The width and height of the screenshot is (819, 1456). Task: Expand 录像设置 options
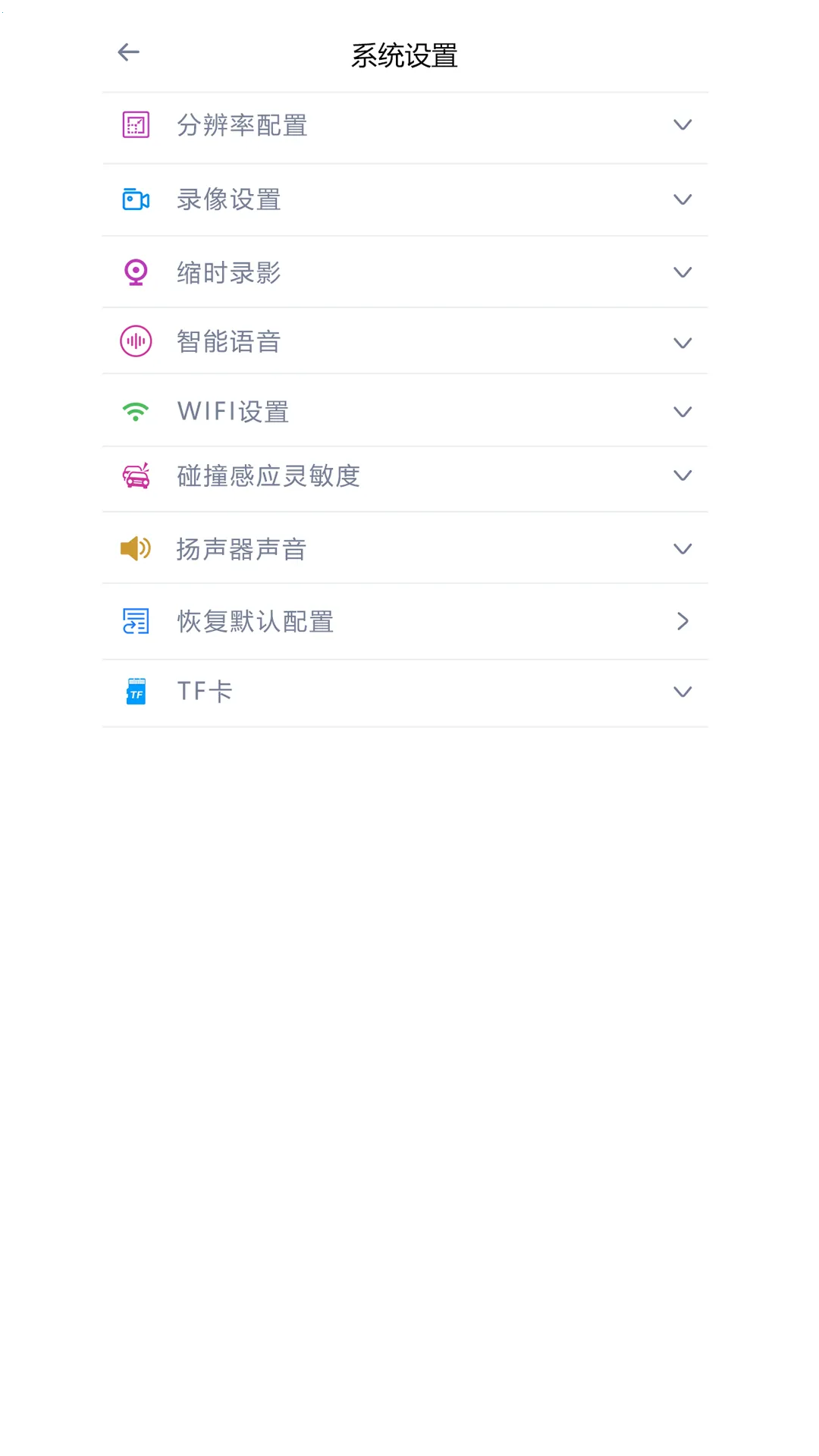click(682, 199)
